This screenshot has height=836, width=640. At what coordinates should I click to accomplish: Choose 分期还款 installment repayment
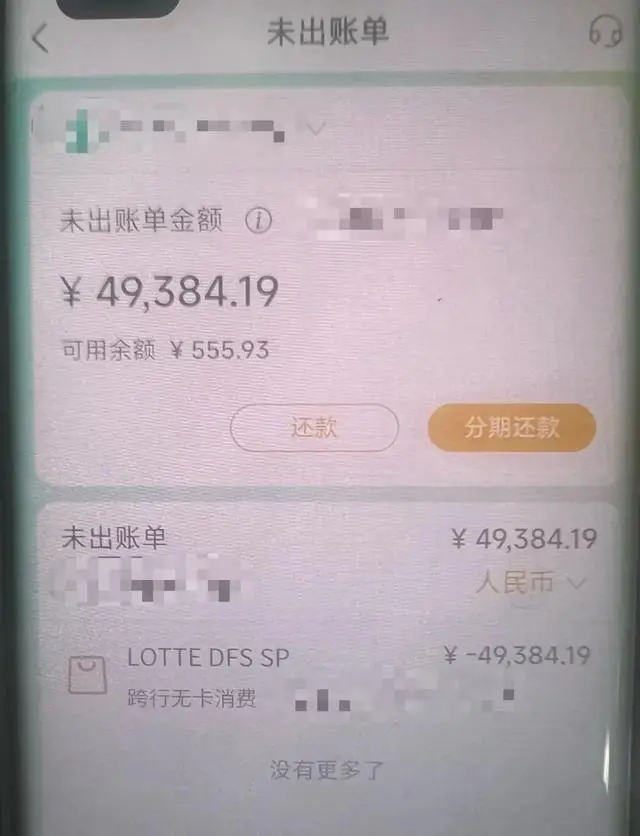tap(511, 428)
